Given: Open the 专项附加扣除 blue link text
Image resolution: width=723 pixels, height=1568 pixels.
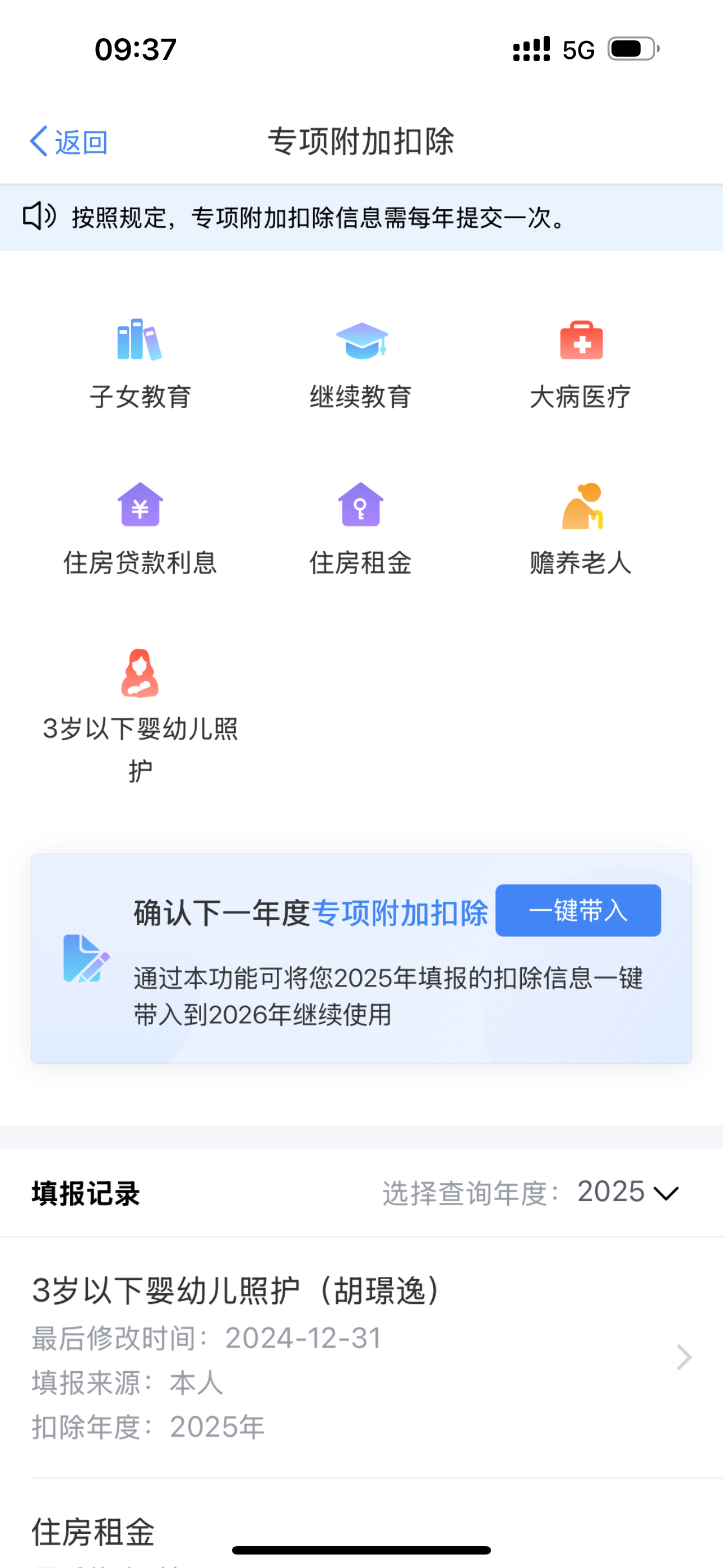Looking at the screenshot, I should pyautogui.click(x=402, y=911).
